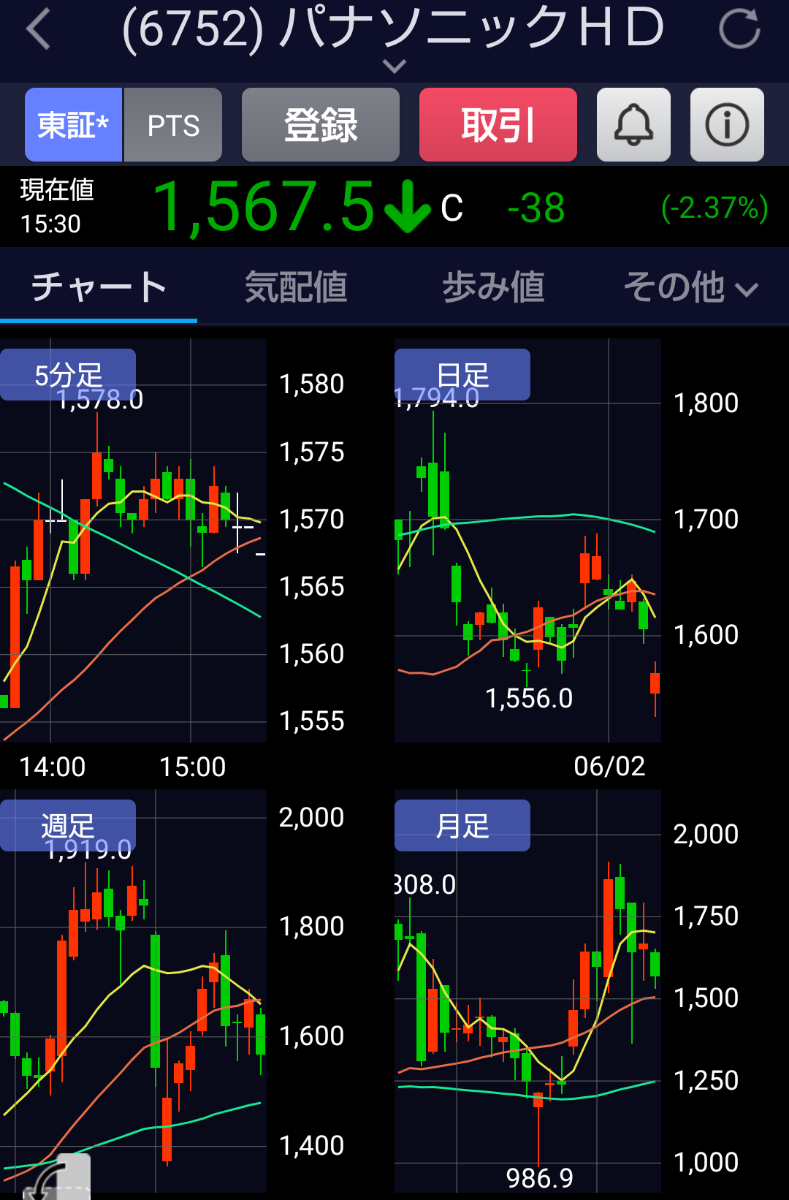
Task: Expand the stock title chevron
Action: 394,66
